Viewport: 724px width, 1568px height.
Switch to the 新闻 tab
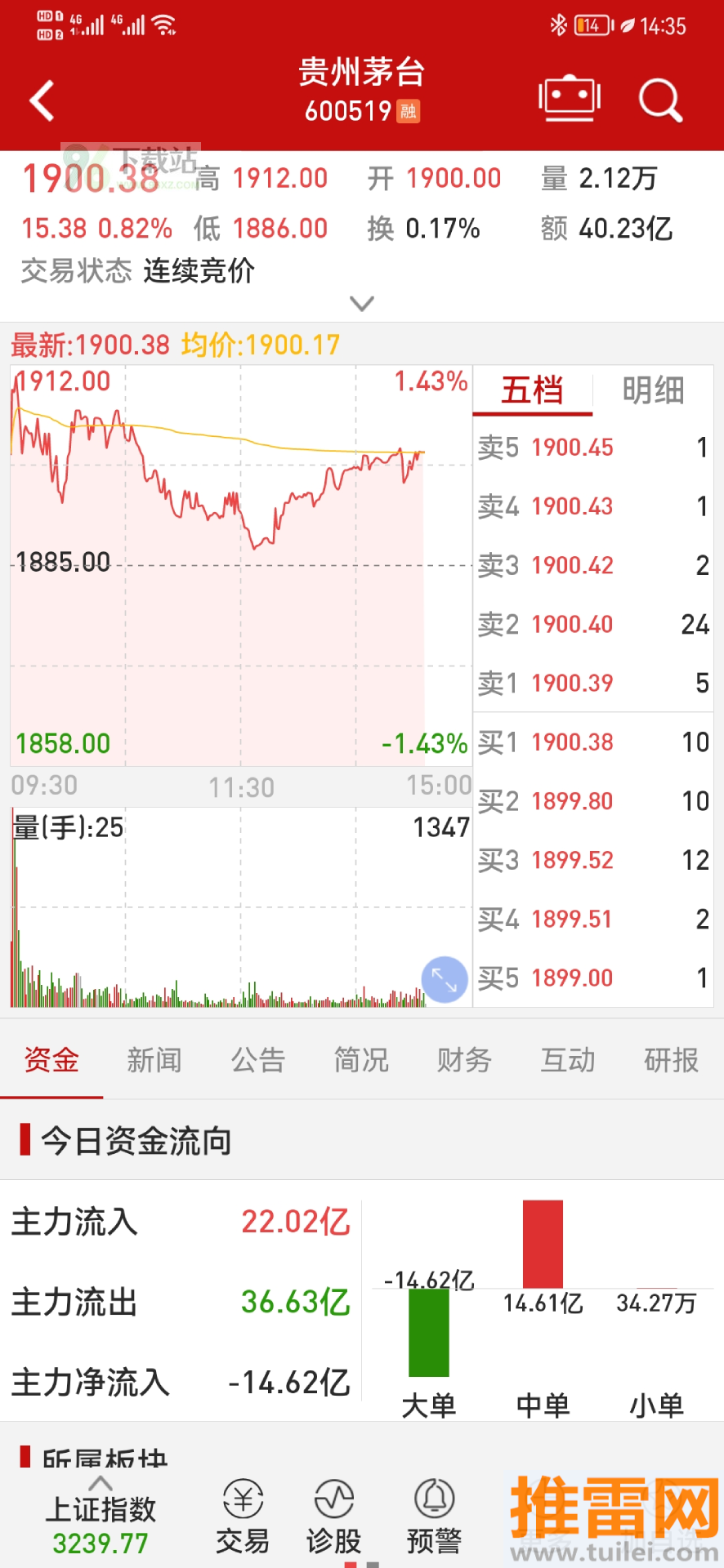click(154, 1060)
